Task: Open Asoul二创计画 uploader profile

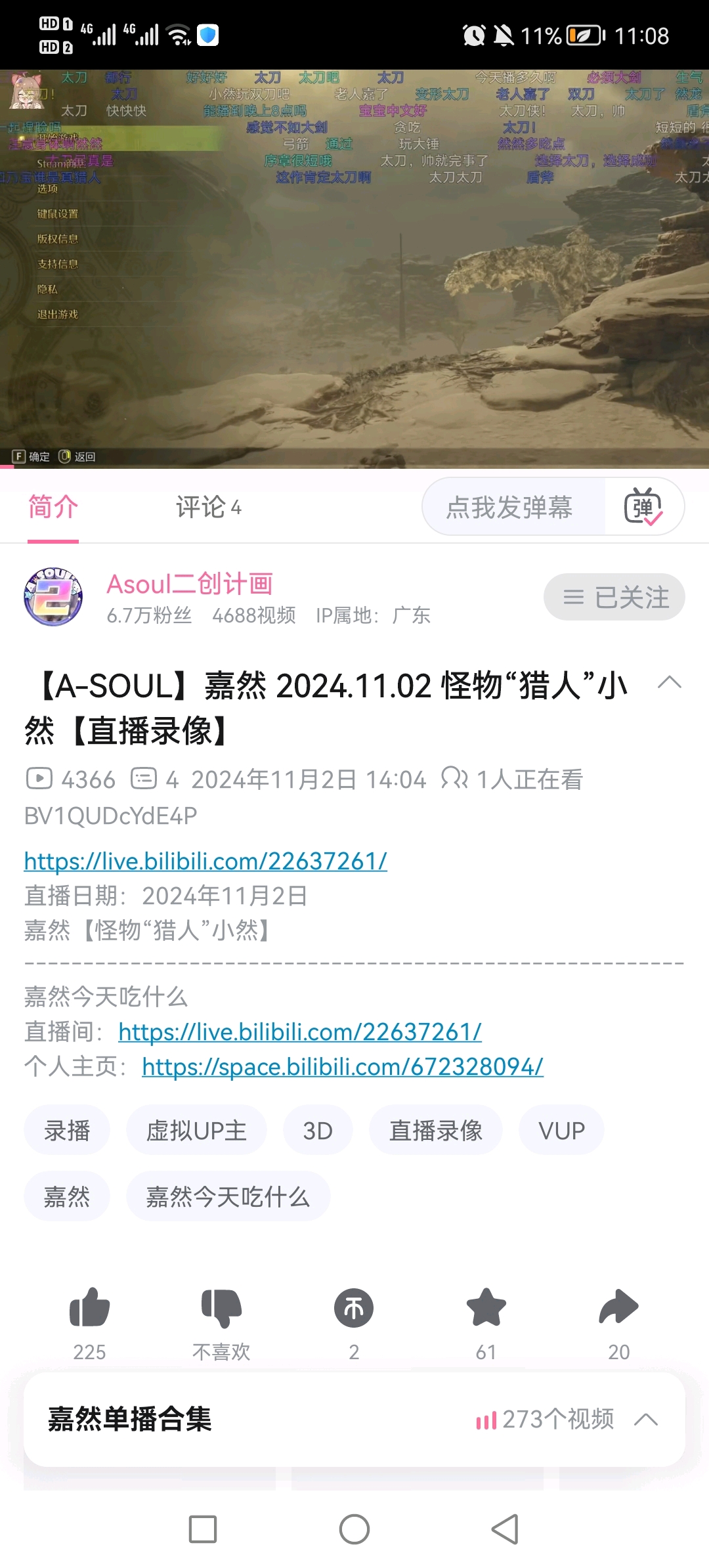Action: point(189,584)
